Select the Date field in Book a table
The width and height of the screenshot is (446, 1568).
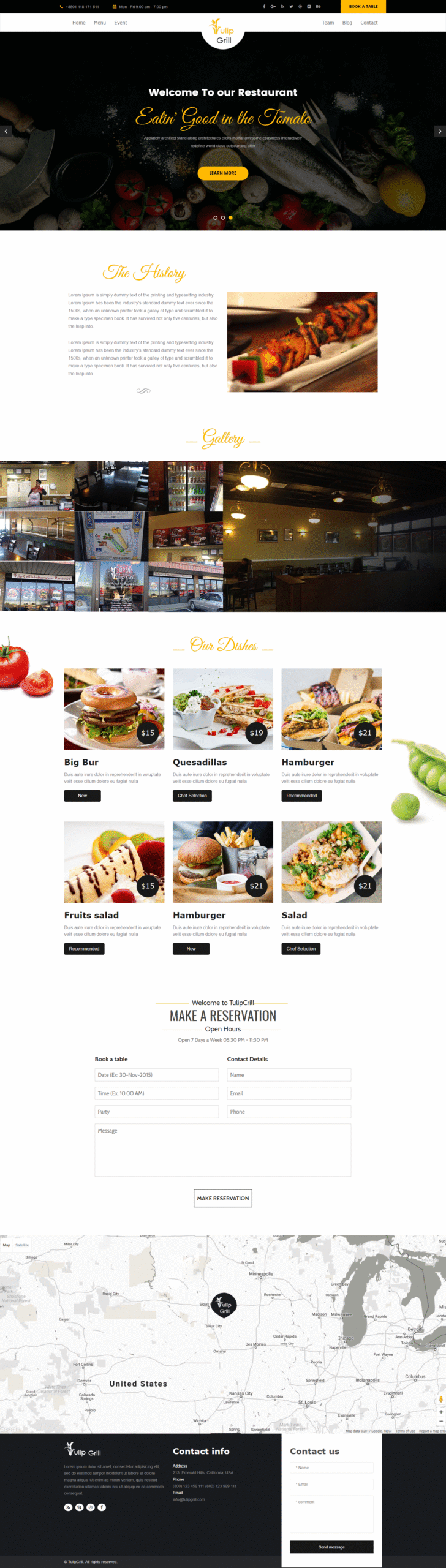coord(156,1075)
